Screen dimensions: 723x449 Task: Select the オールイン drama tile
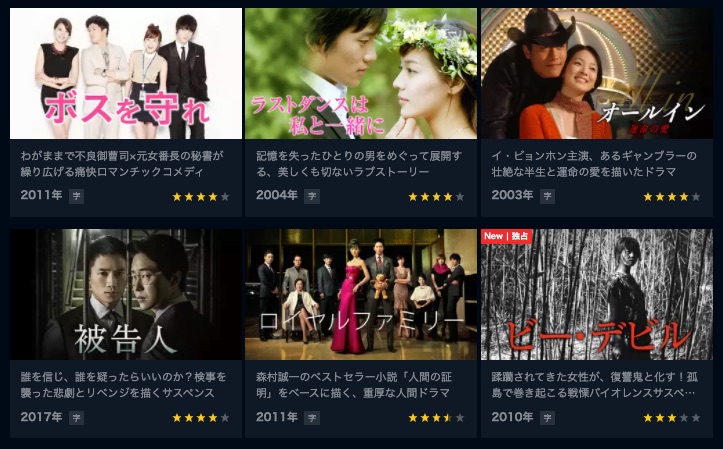pyautogui.click(x=596, y=75)
